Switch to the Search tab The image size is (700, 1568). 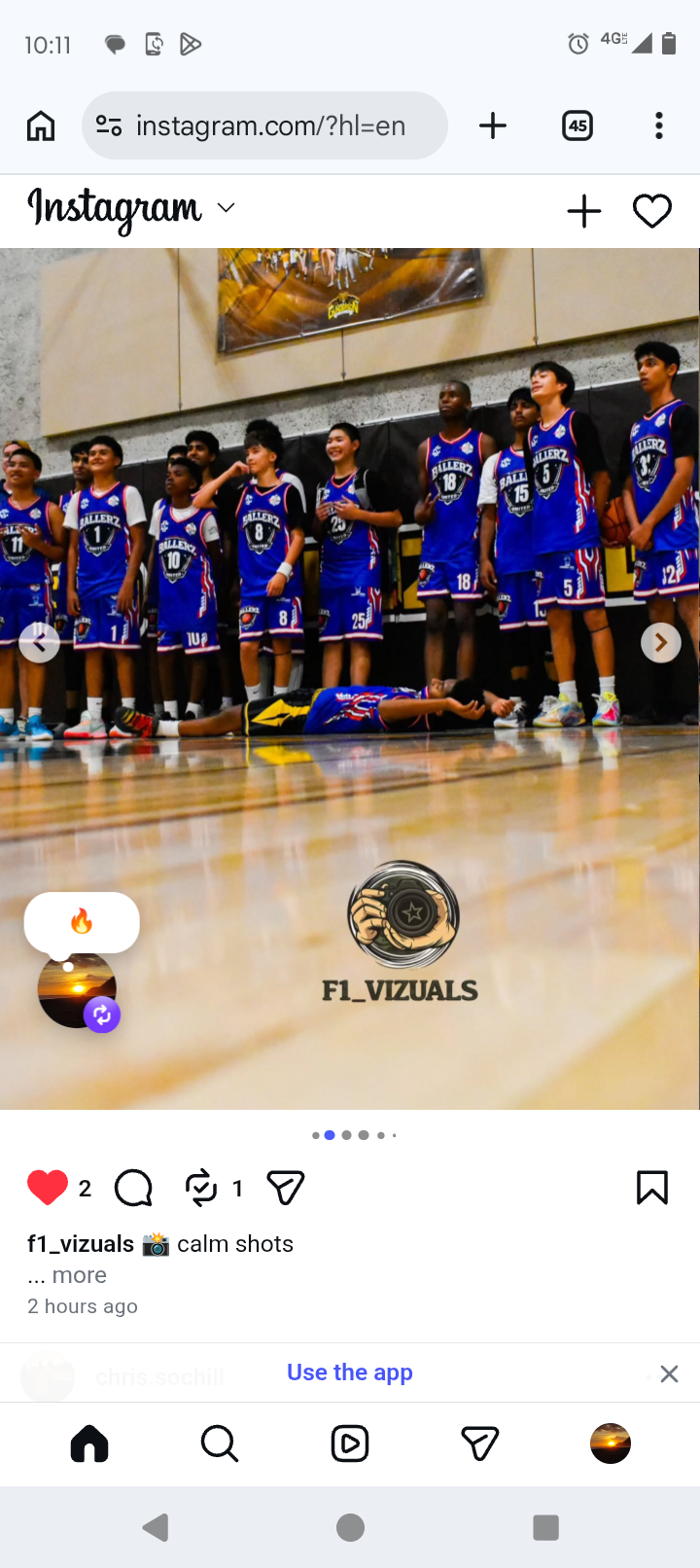click(x=220, y=1443)
